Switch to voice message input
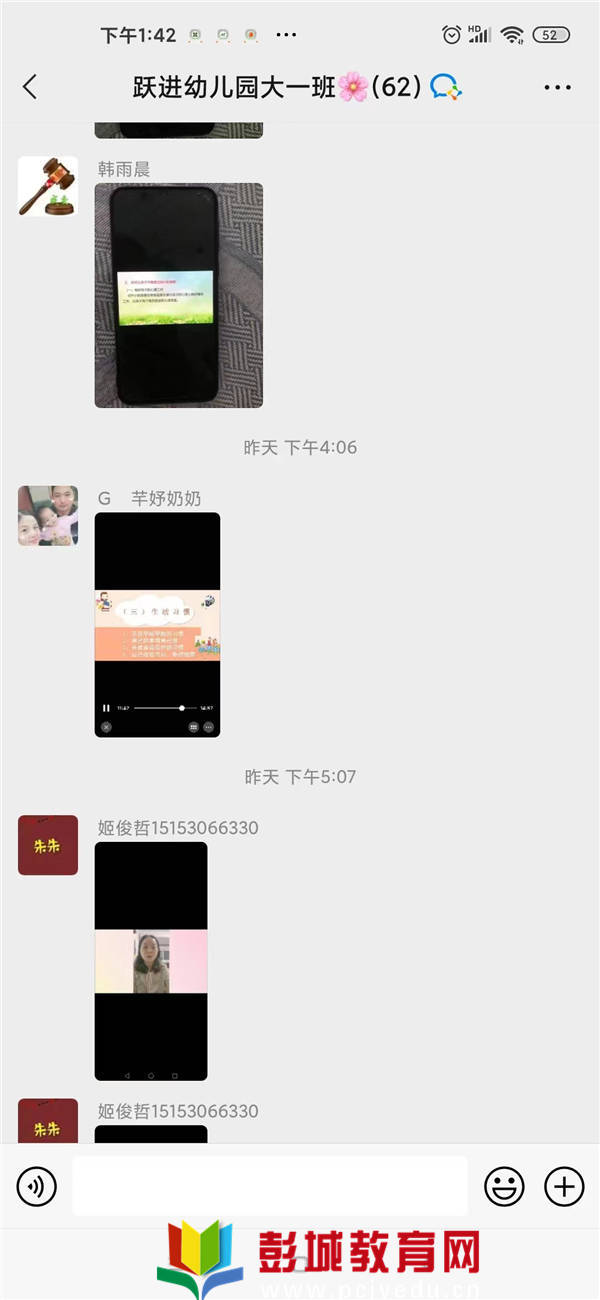Image resolution: width=600 pixels, height=1300 pixels. (x=37, y=1187)
